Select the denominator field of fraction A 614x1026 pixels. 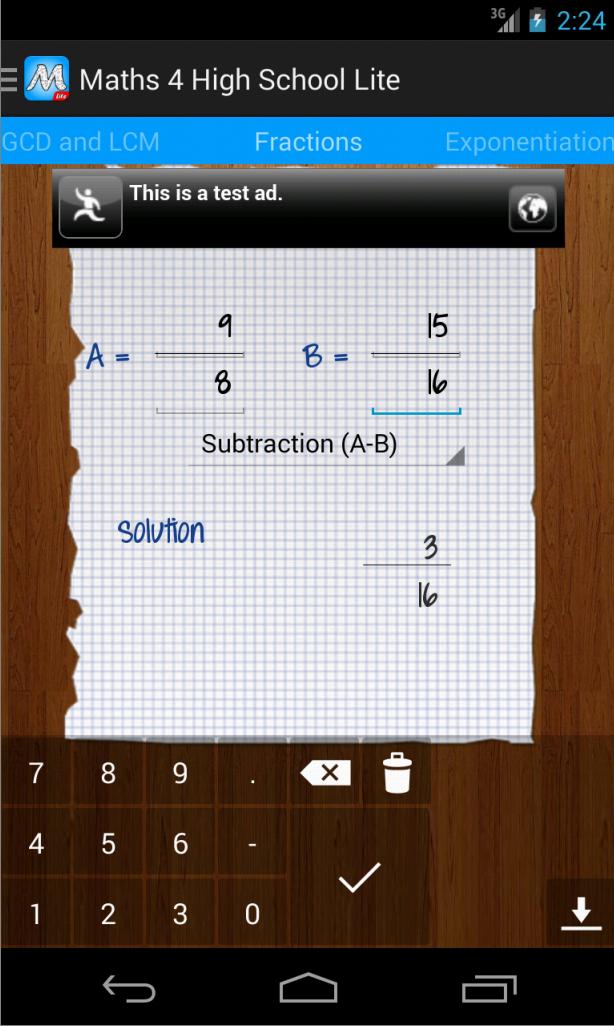201,385
